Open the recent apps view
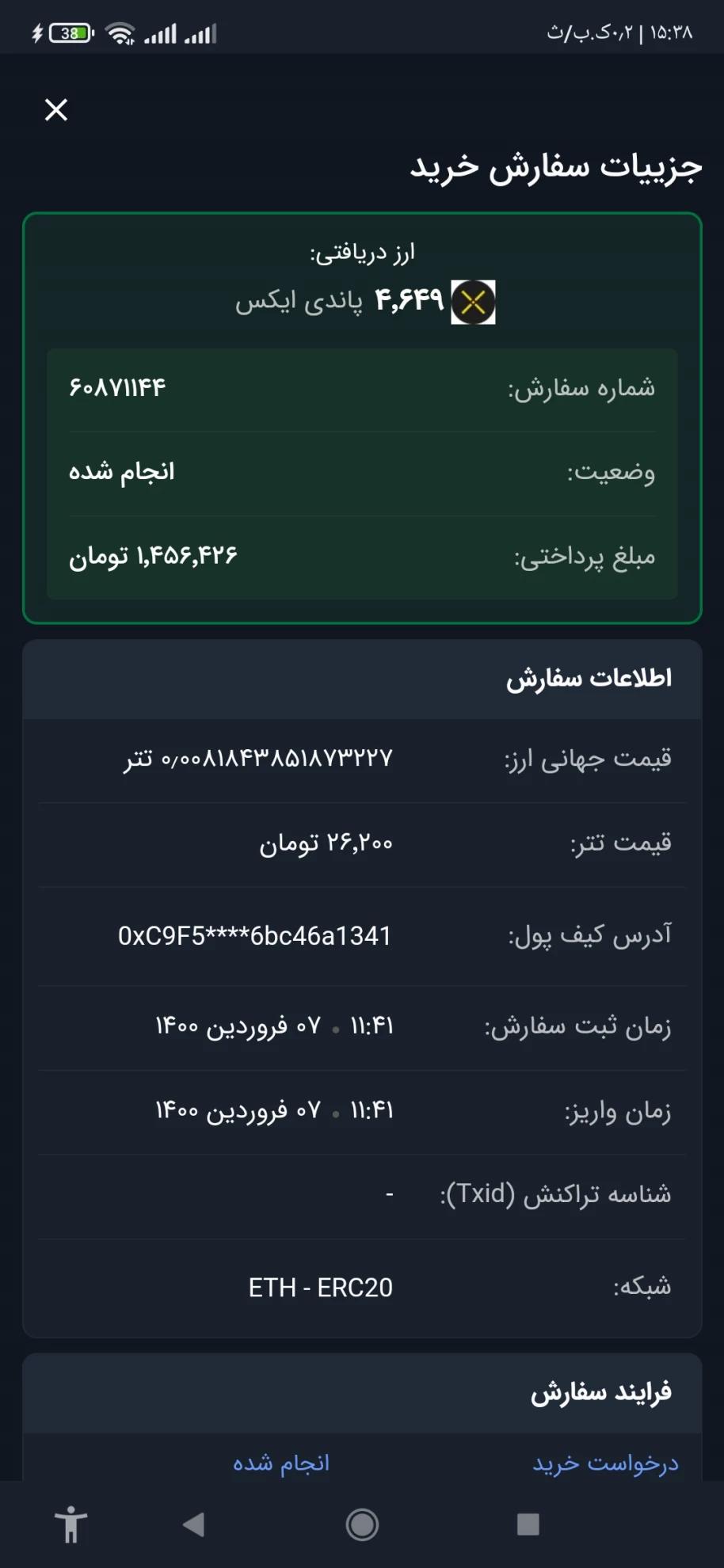This screenshot has height=1568, width=724. [x=528, y=1524]
